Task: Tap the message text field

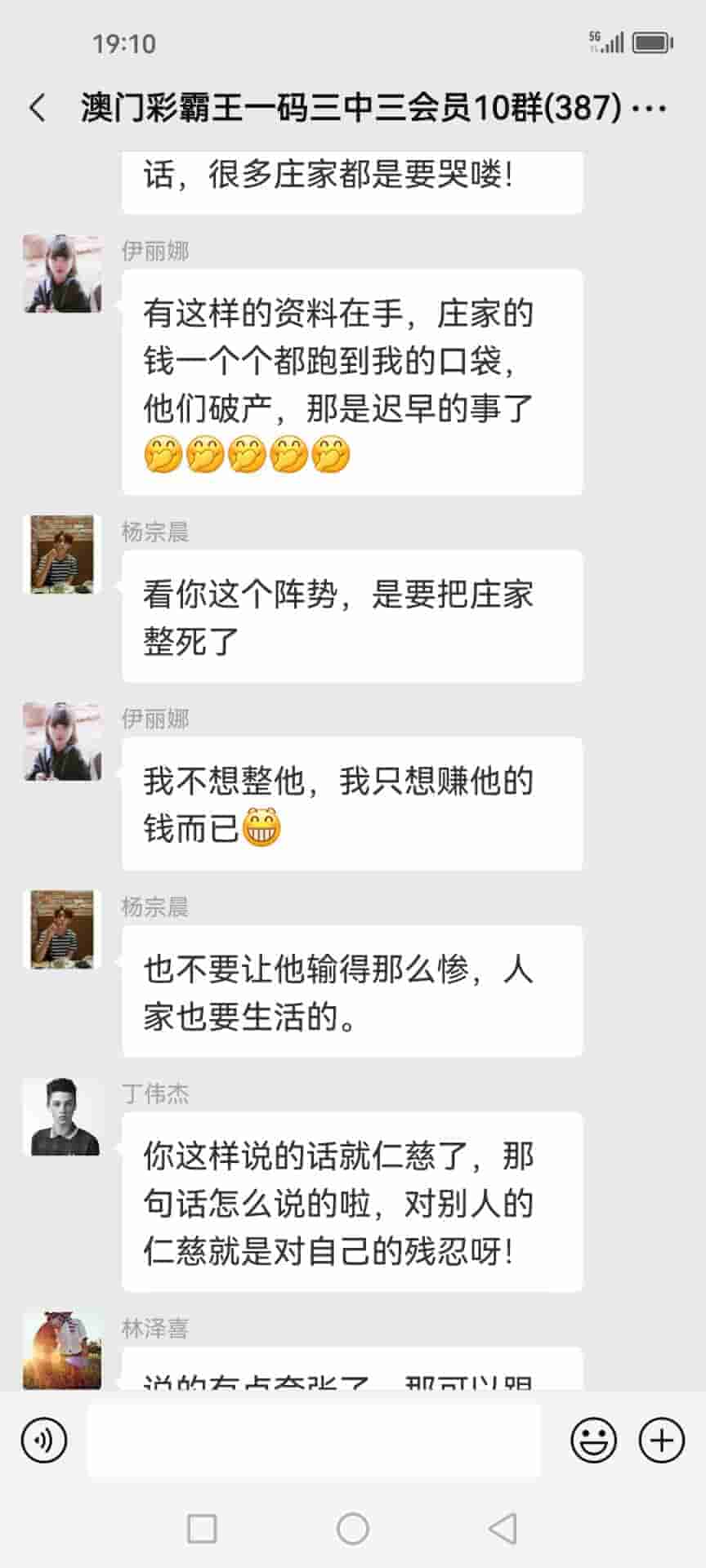Action: pyautogui.click(x=314, y=1440)
